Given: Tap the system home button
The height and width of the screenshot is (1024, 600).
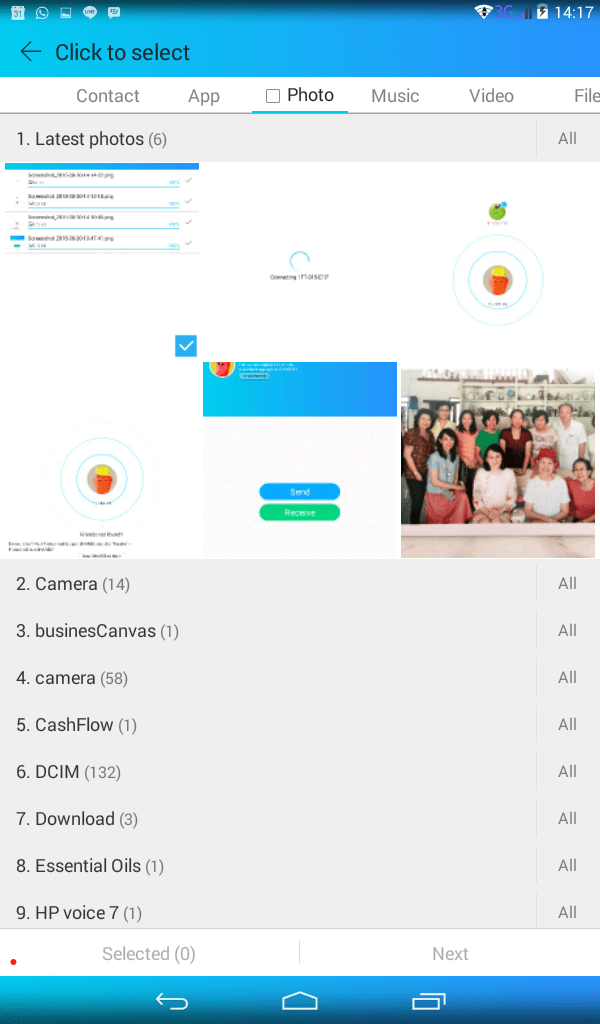Looking at the screenshot, I should click(300, 1000).
